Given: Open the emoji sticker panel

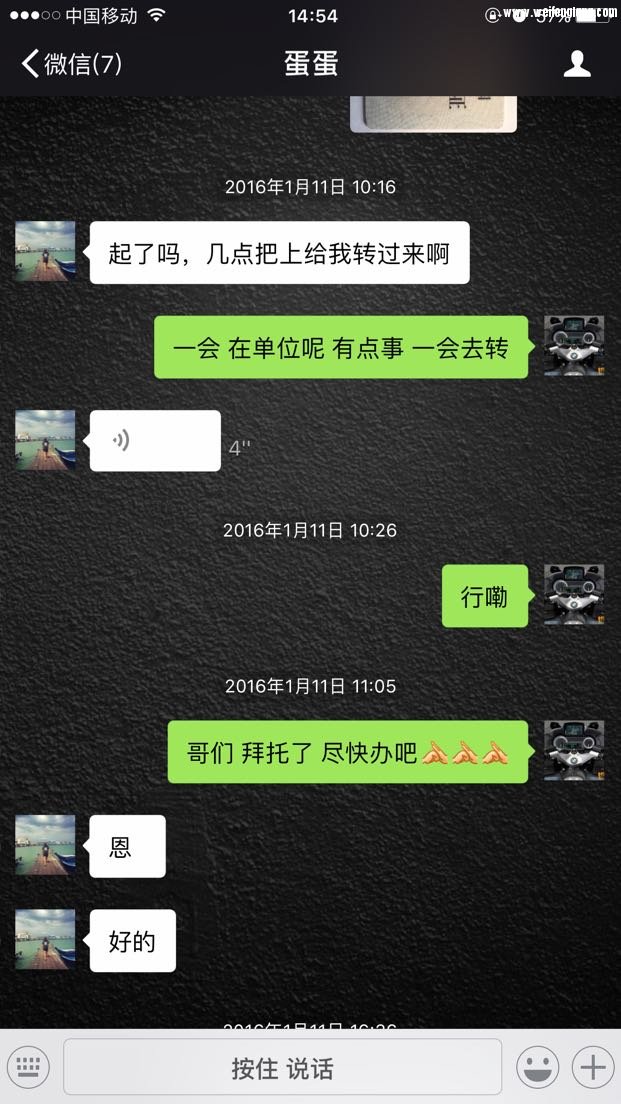Looking at the screenshot, I should (537, 1067).
